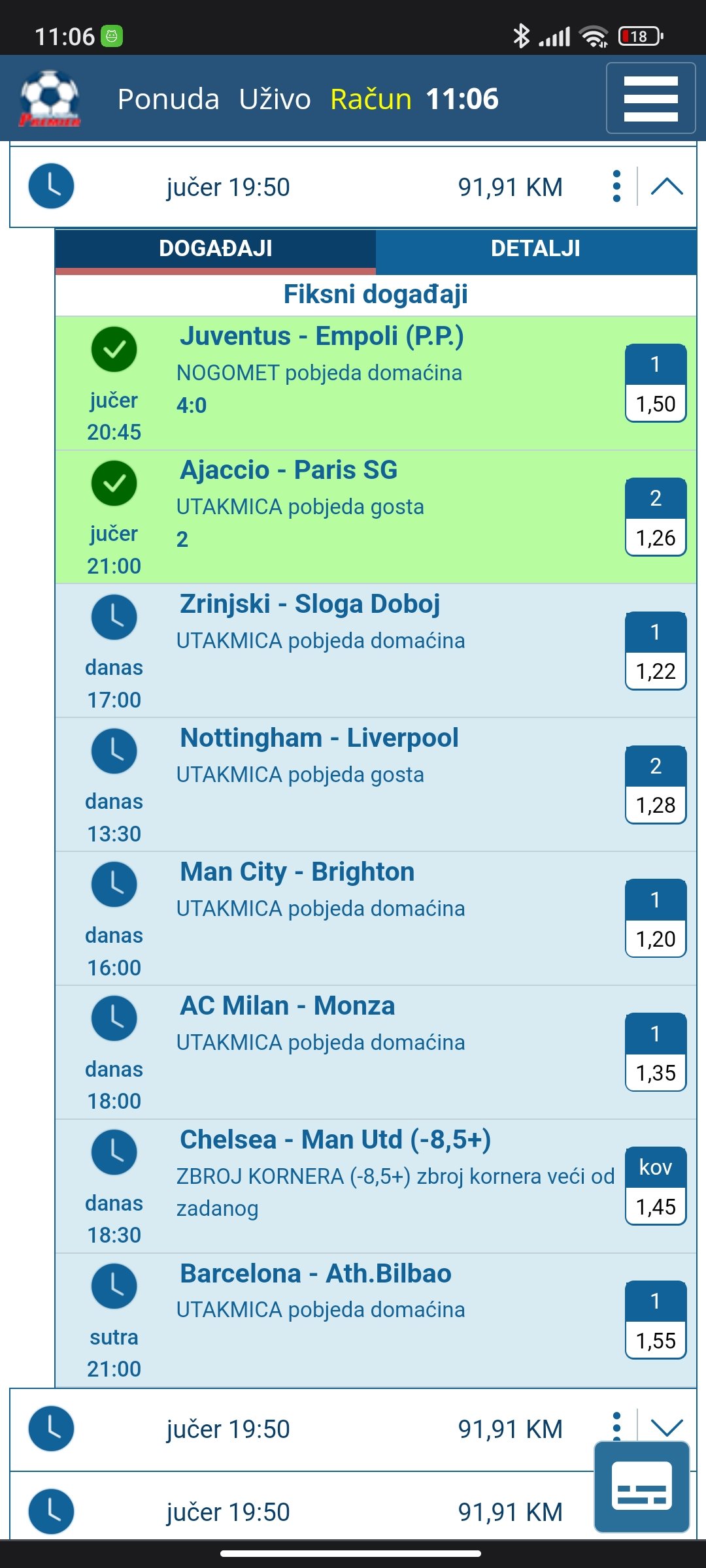This screenshot has width=706, height=1568.
Task: Open Chelsea - Man Utd corners bet
Action: point(376,1187)
